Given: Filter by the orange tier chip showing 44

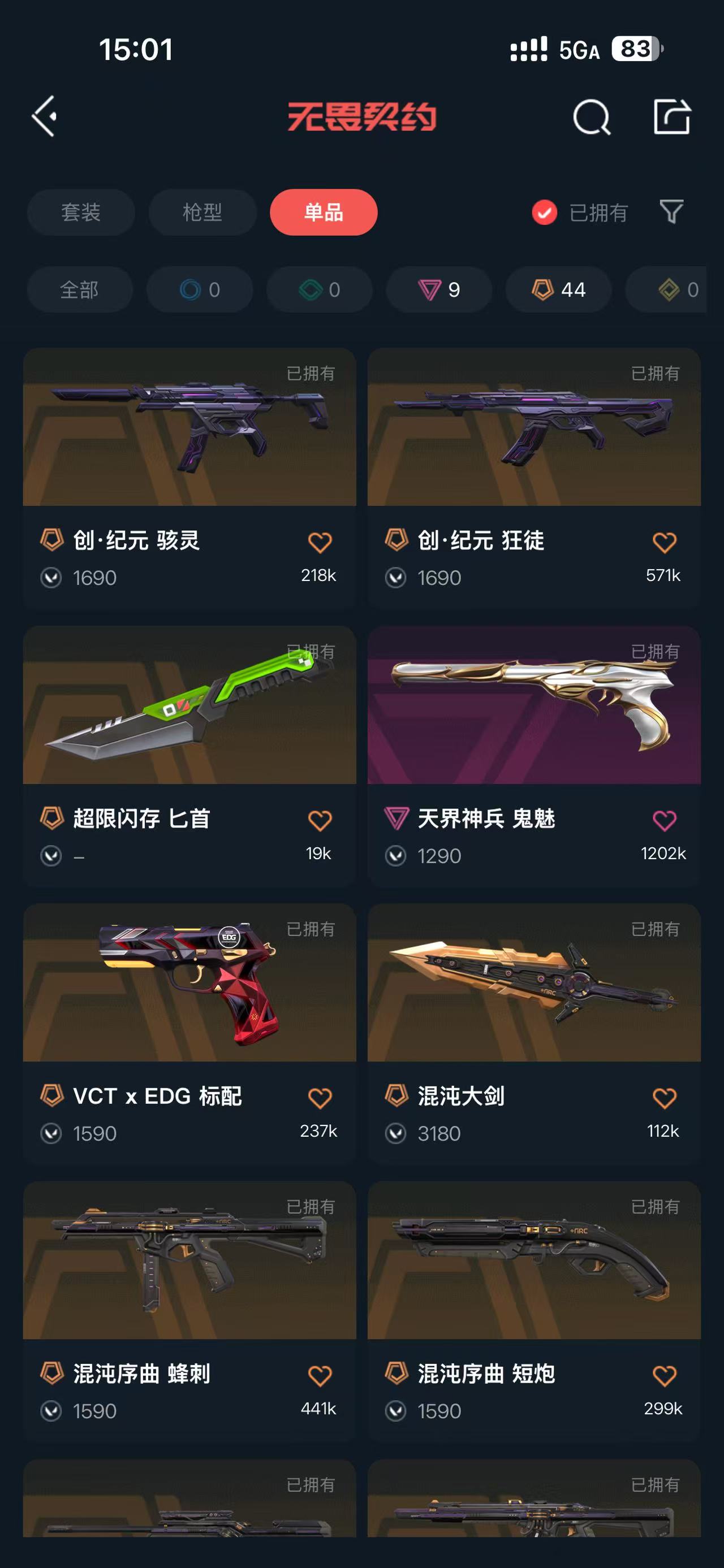Looking at the screenshot, I should pyautogui.click(x=558, y=290).
